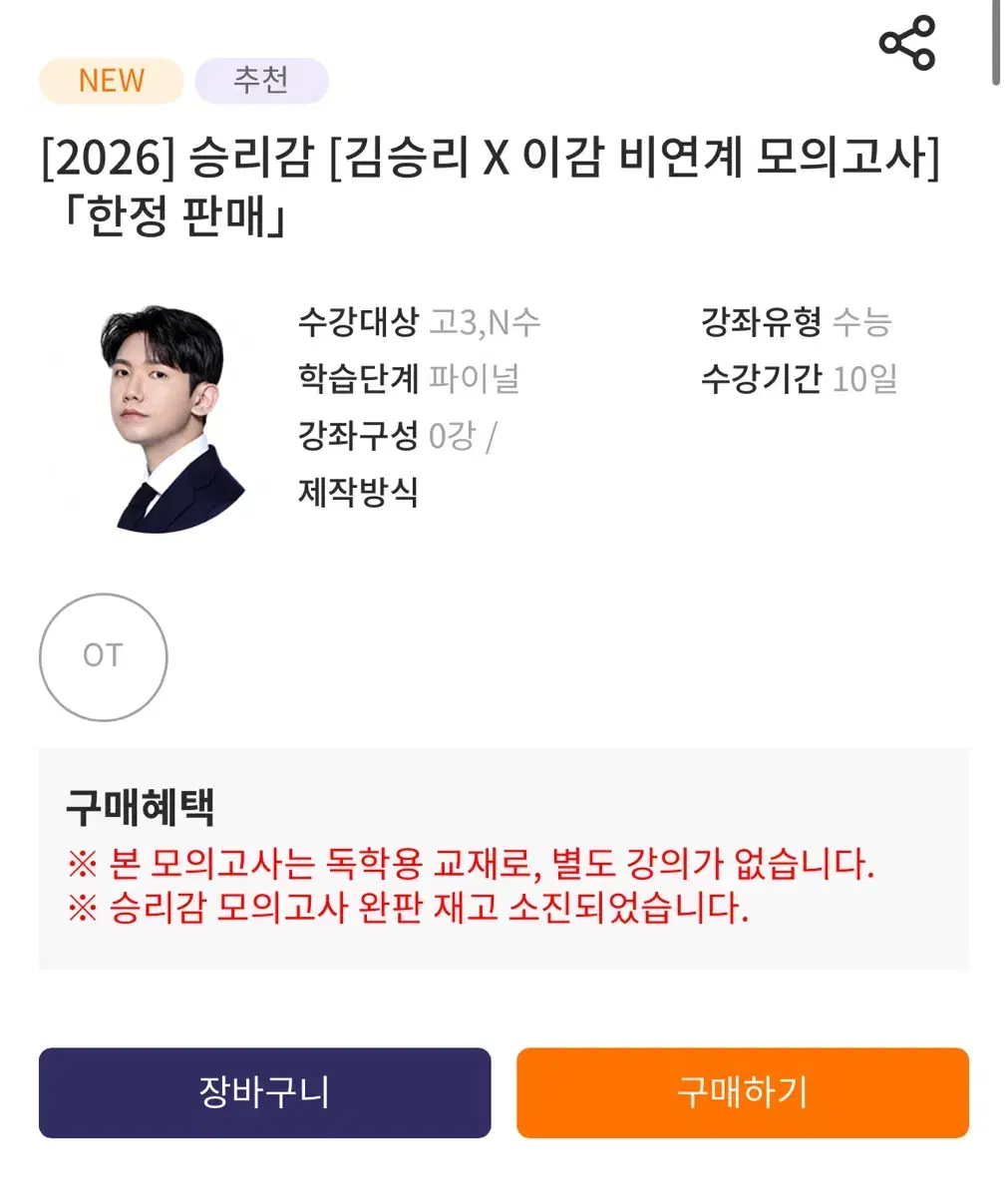The image size is (1008, 1197).
Task: Toggle the NEW tag on the course
Action: click(x=110, y=81)
